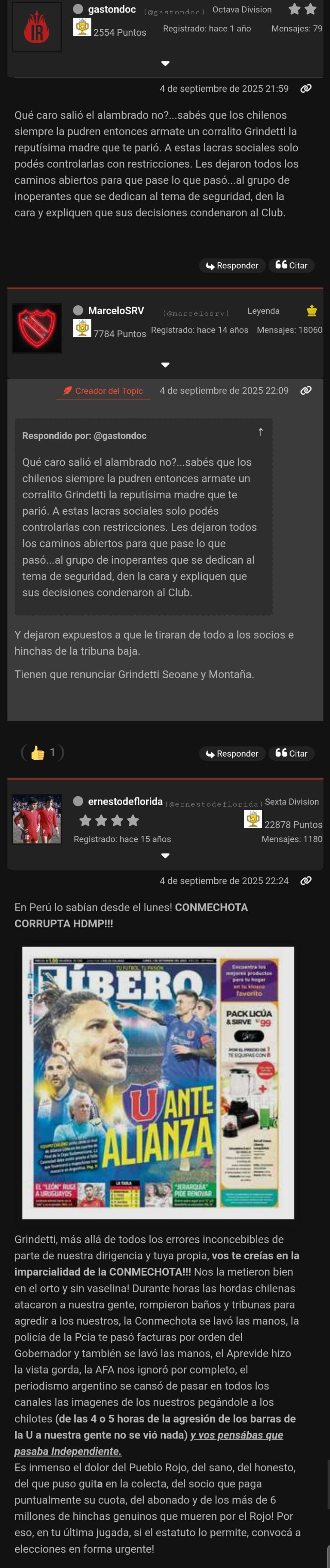Open ernestodeflorida's user profile
Viewport: 330px width, 1568px height.
(125, 802)
